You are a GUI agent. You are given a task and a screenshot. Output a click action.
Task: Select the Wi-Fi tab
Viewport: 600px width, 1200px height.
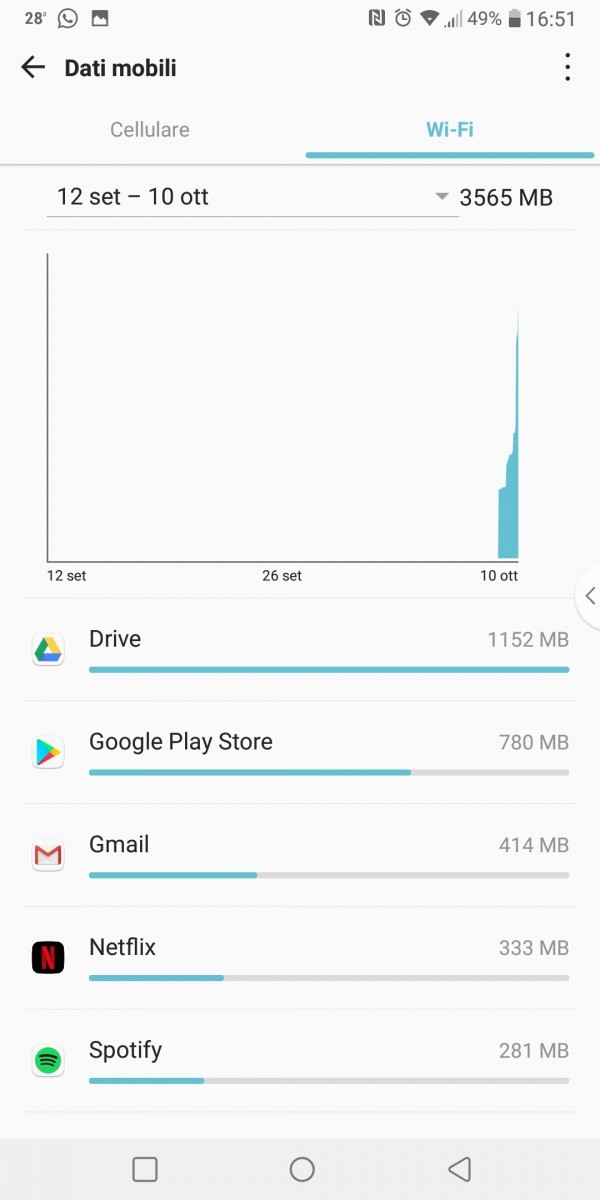(x=450, y=130)
